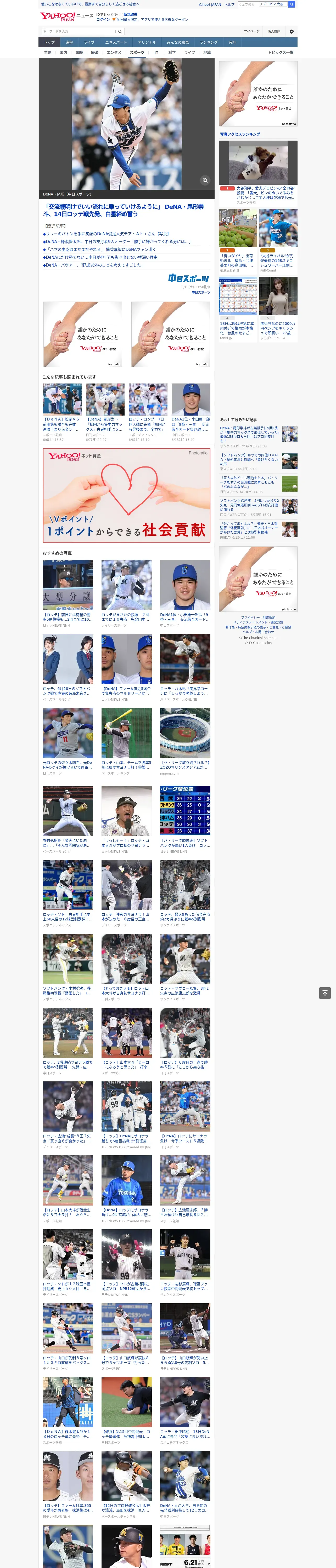Open the リーグ順位表 standings photo tile
The width and height of the screenshot is (336, 1568).
[185, 819]
